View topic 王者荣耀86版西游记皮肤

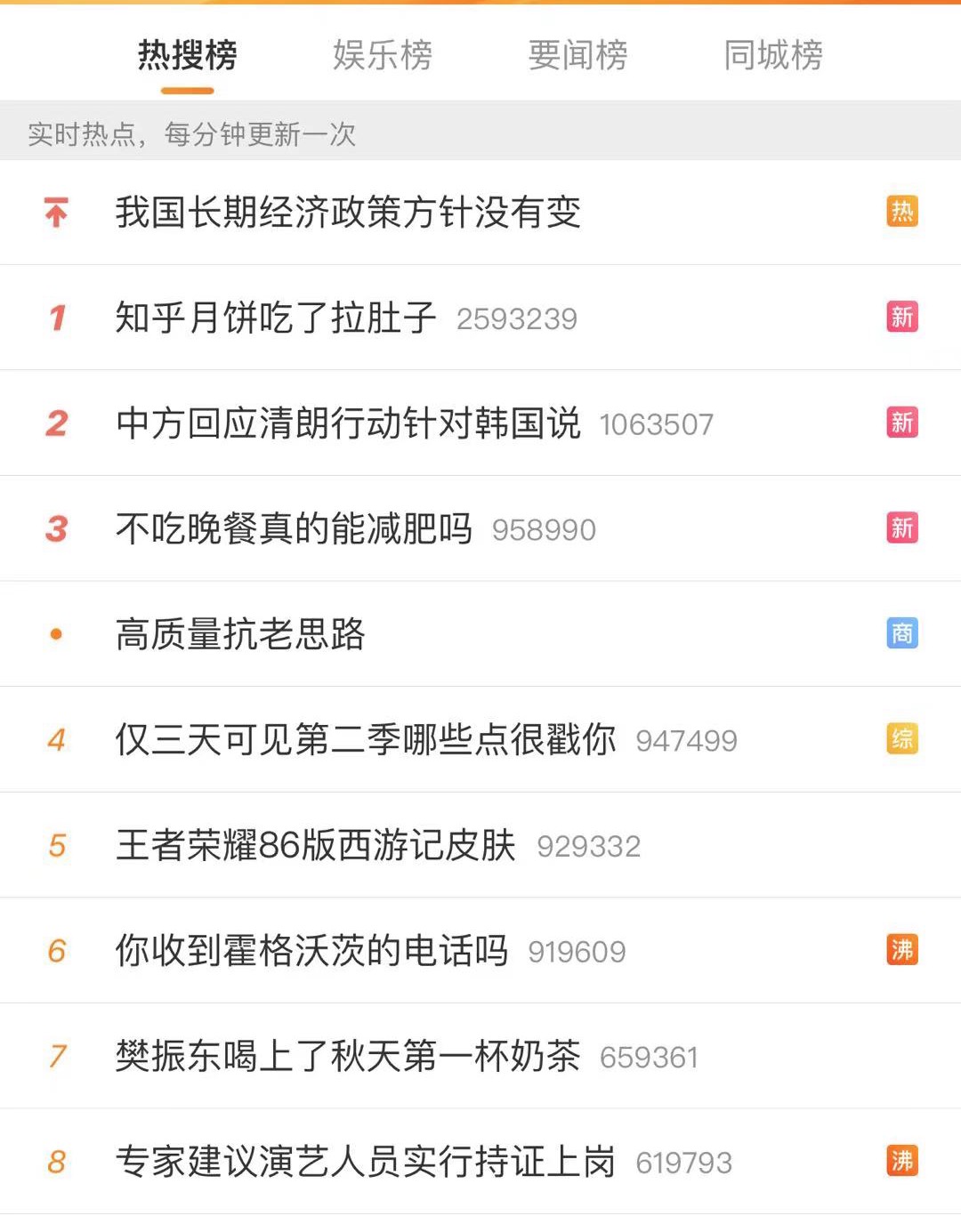(316, 845)
